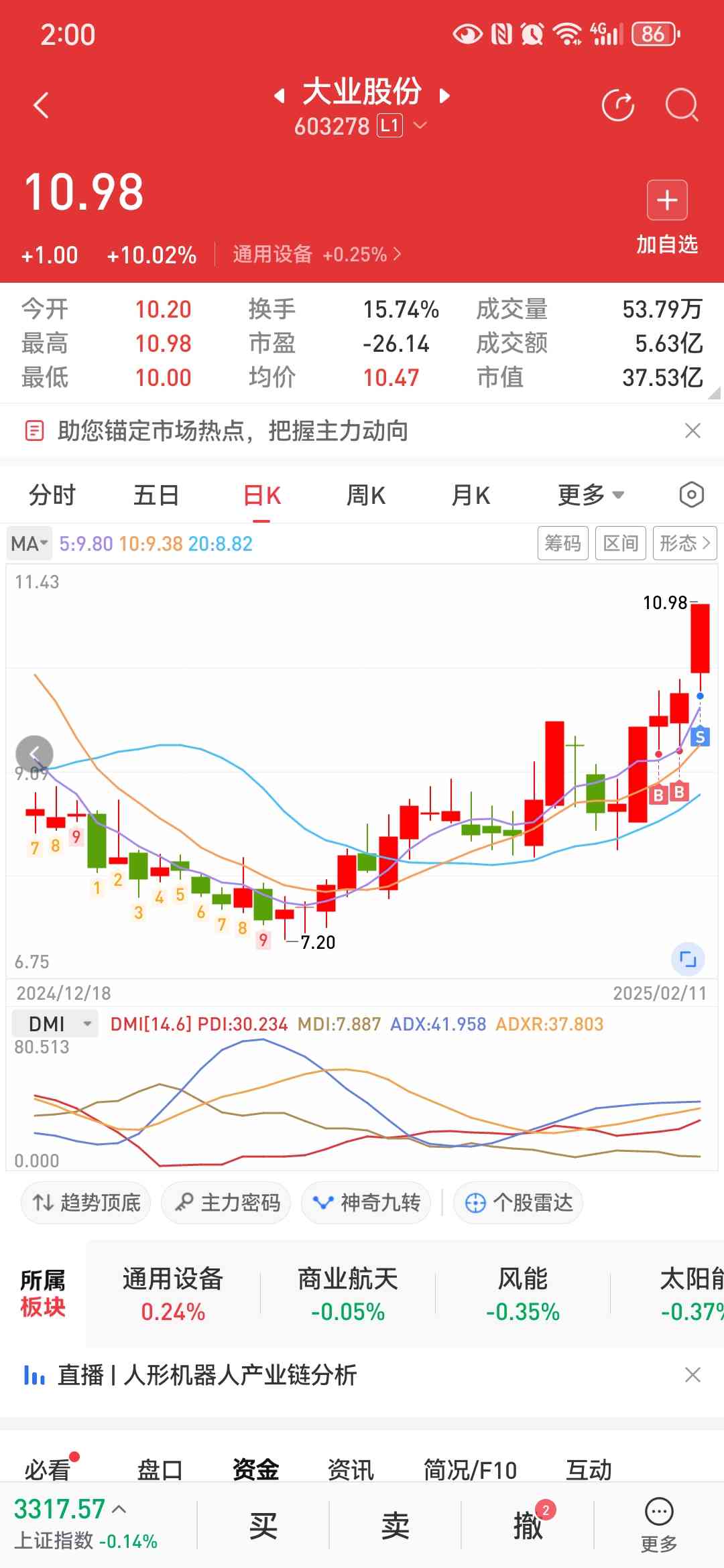Viewport: 724px width, 1568px height.
Task: Close the 人形机器人产业链分析 live banner
Action: tap(692, 1375)
